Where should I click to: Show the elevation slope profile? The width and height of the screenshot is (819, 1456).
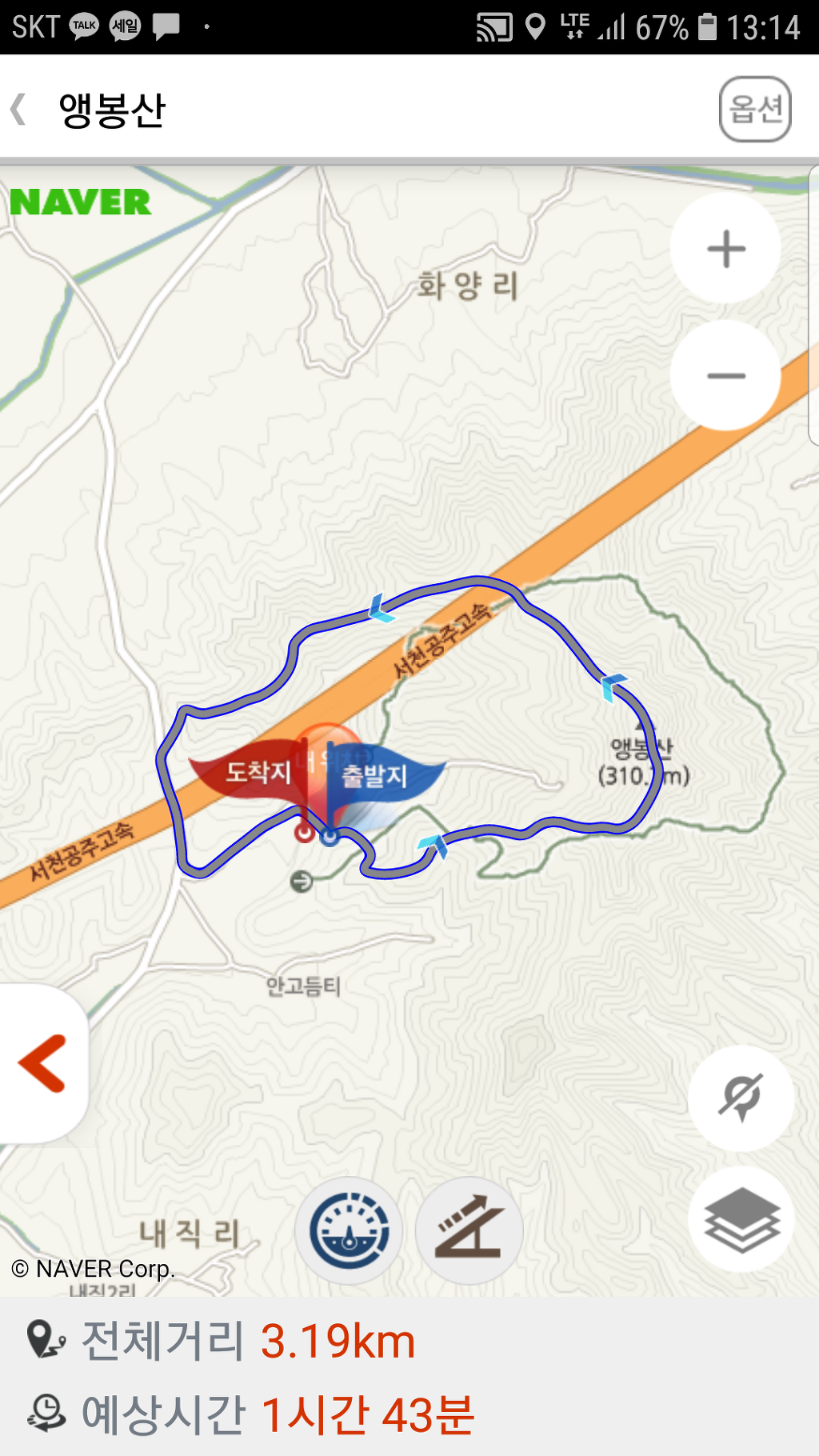pos(469,1230)
